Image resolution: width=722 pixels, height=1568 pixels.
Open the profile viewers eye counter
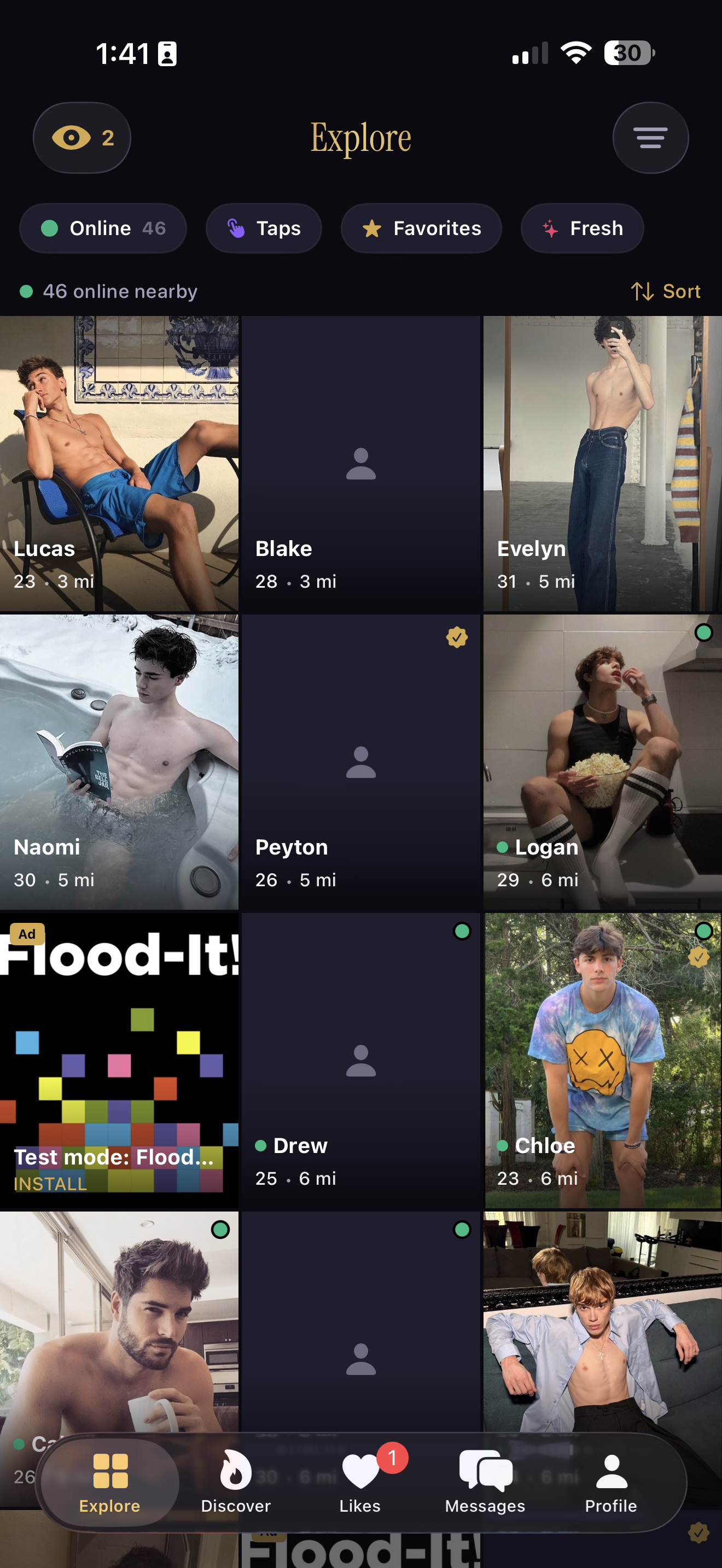pos(81,138)
